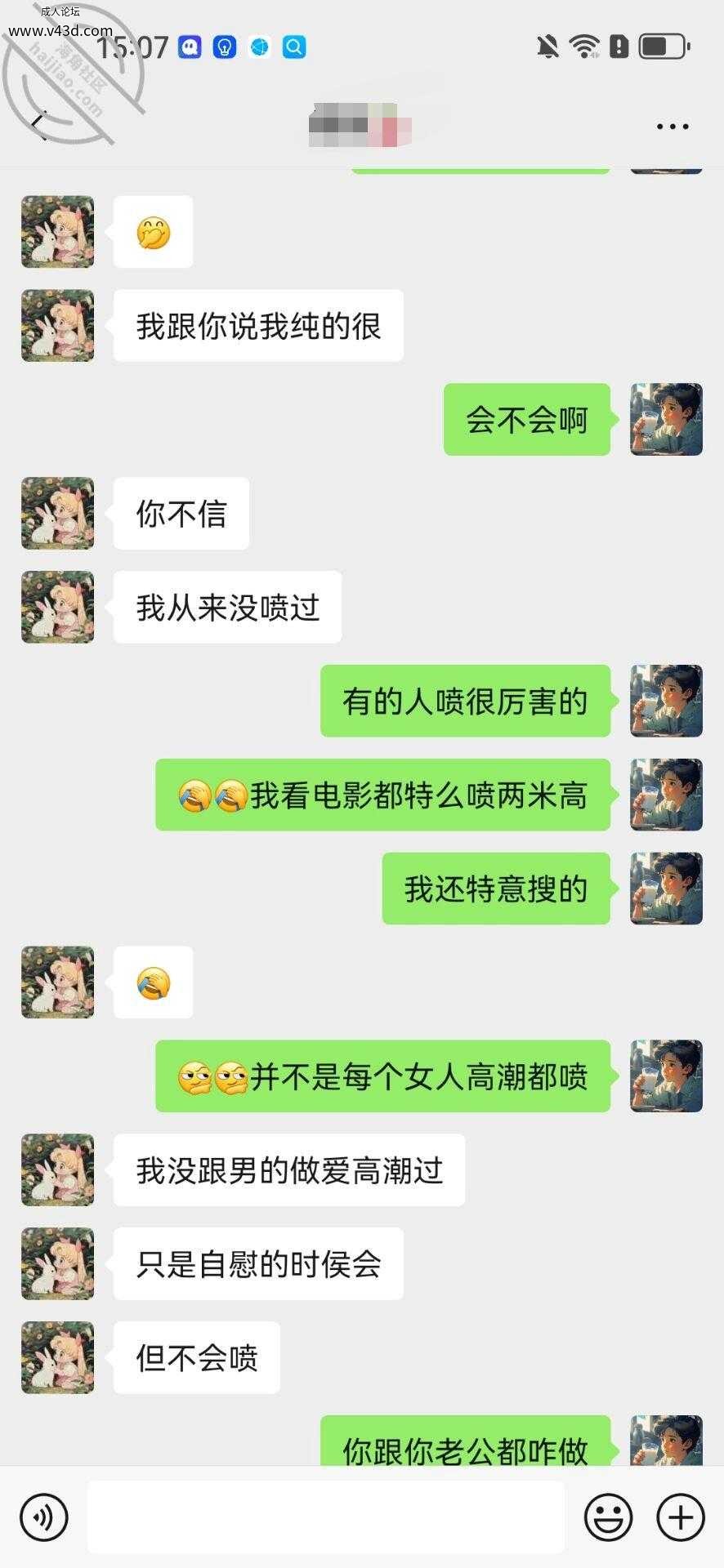Open your own avatar beside "会不会啊"
Screen dimensions: 724x1568
pyautogui.click(x=666, y=419)
